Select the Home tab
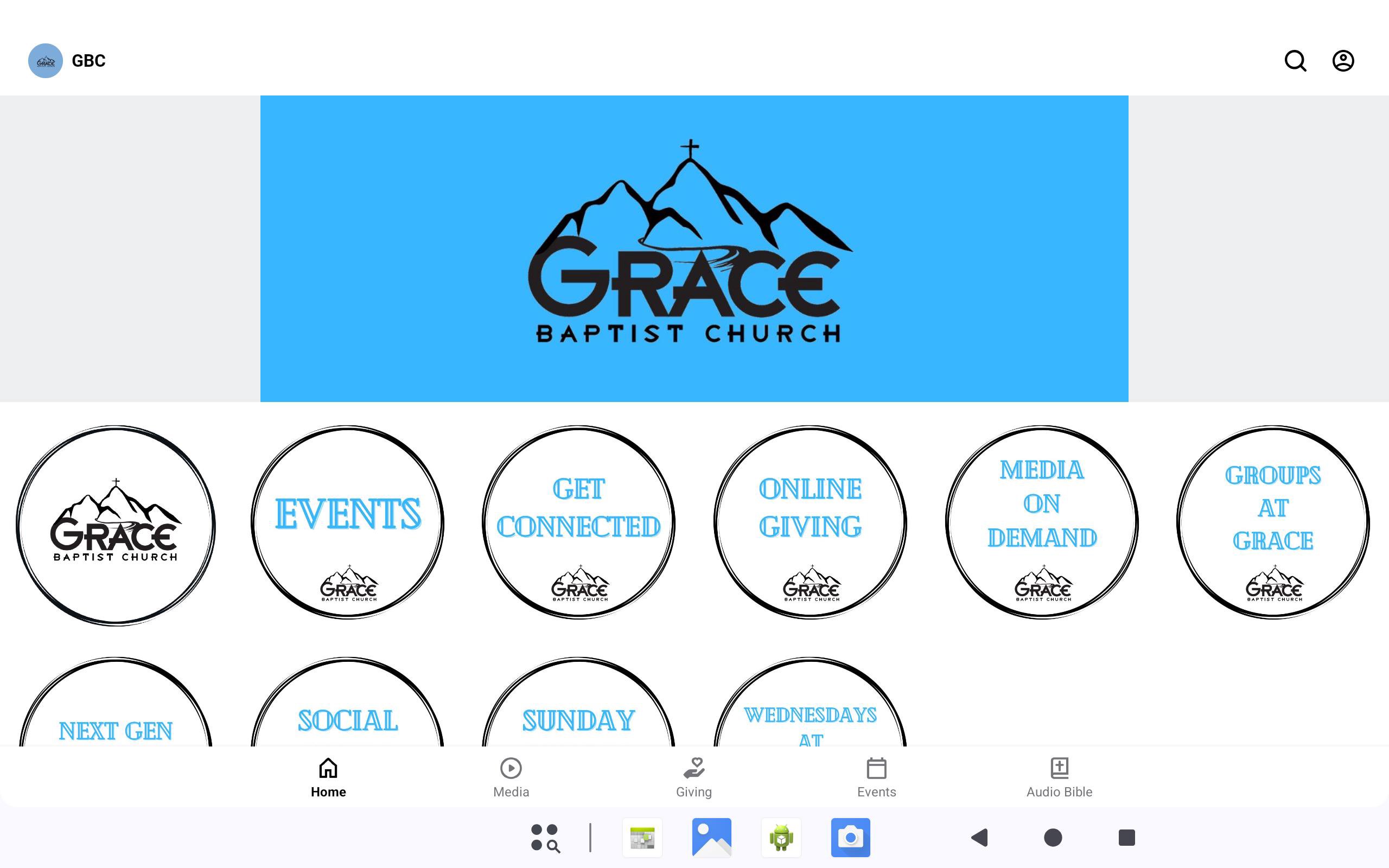Viewport: 1389px width, 868px height. tap(328, 777)
